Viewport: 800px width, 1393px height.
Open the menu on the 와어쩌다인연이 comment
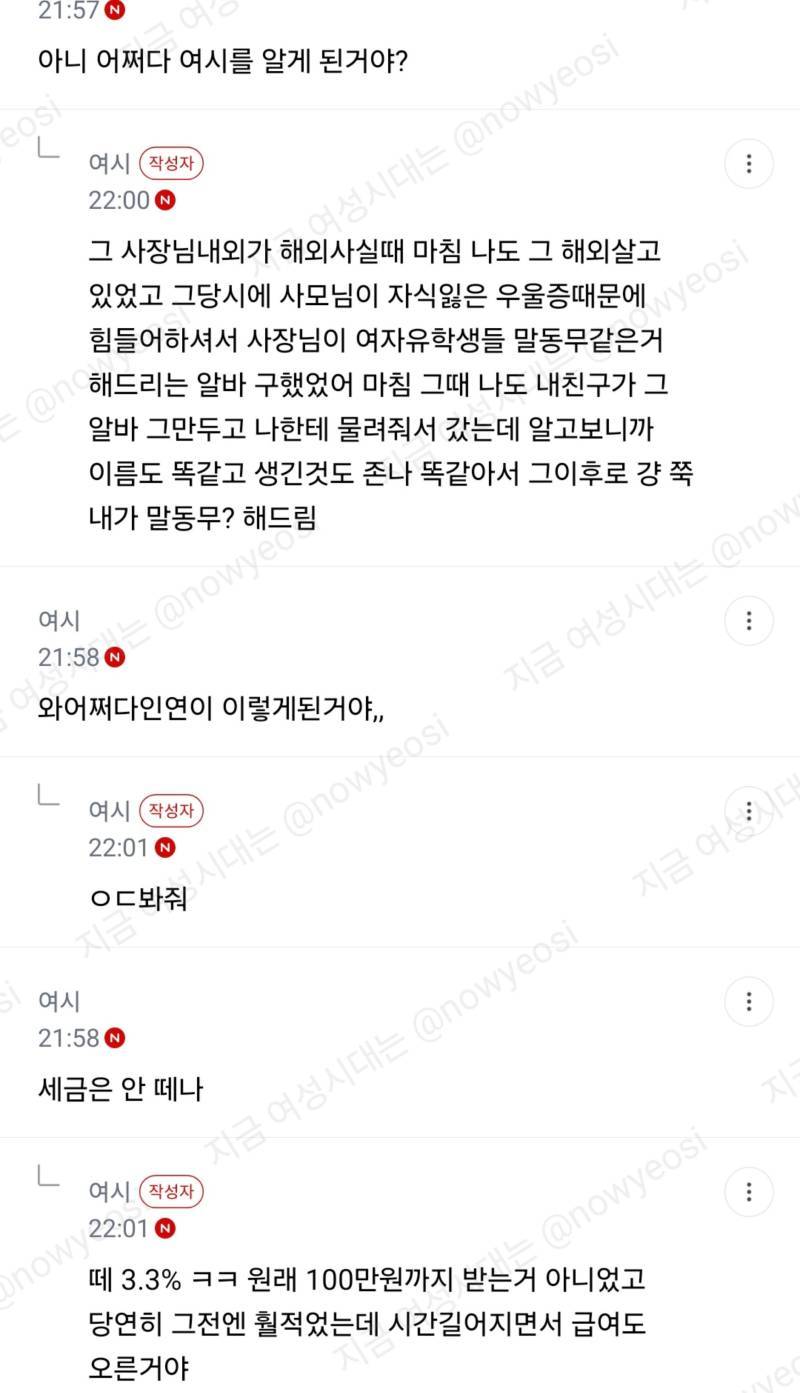click(x=750, y=621)
